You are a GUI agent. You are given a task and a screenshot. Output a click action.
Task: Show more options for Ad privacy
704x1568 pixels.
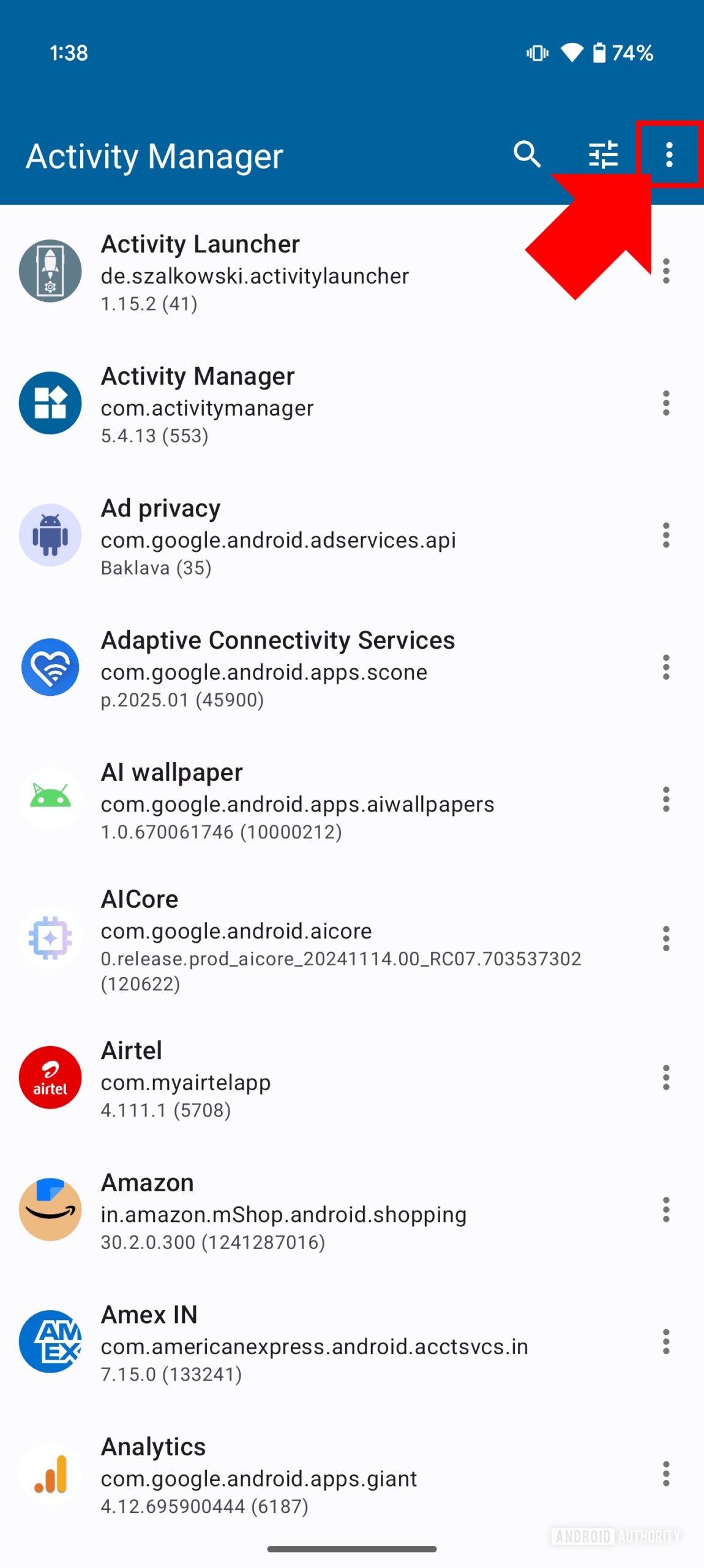(666, 535)
